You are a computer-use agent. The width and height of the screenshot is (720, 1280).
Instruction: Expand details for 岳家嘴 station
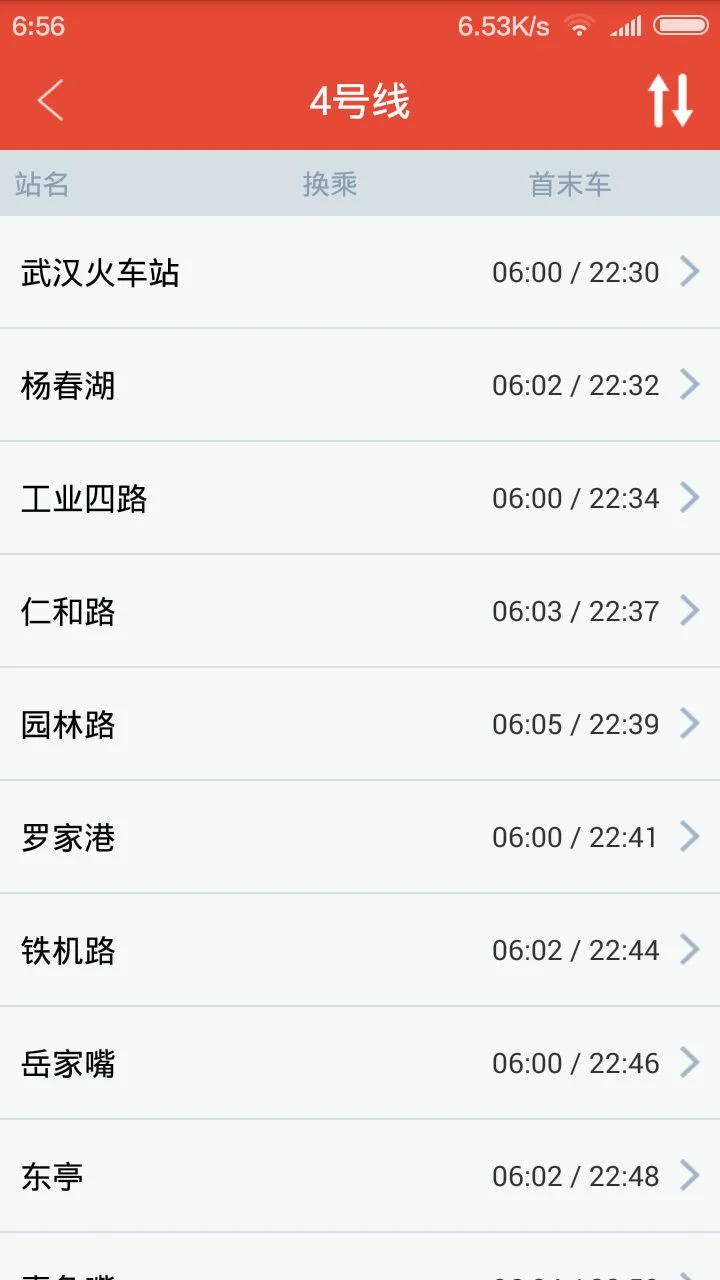pos(691,1063)
